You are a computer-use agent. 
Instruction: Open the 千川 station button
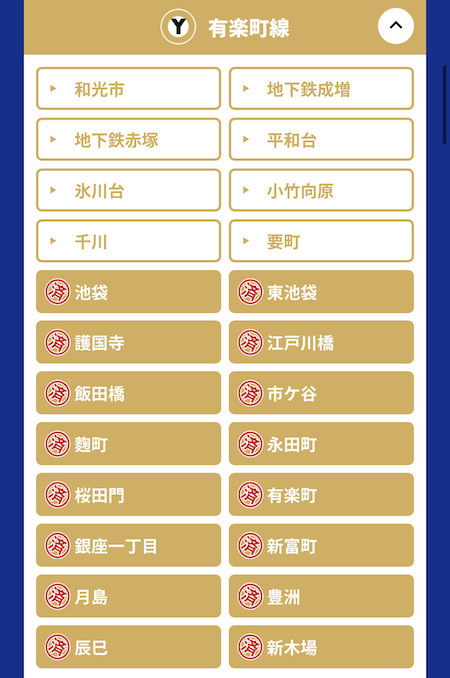click(x=128, y=241)
